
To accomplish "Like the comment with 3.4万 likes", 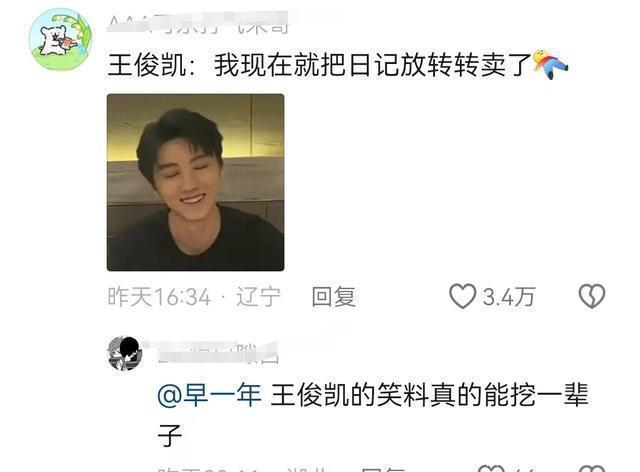I will click(x=462, y=296).
